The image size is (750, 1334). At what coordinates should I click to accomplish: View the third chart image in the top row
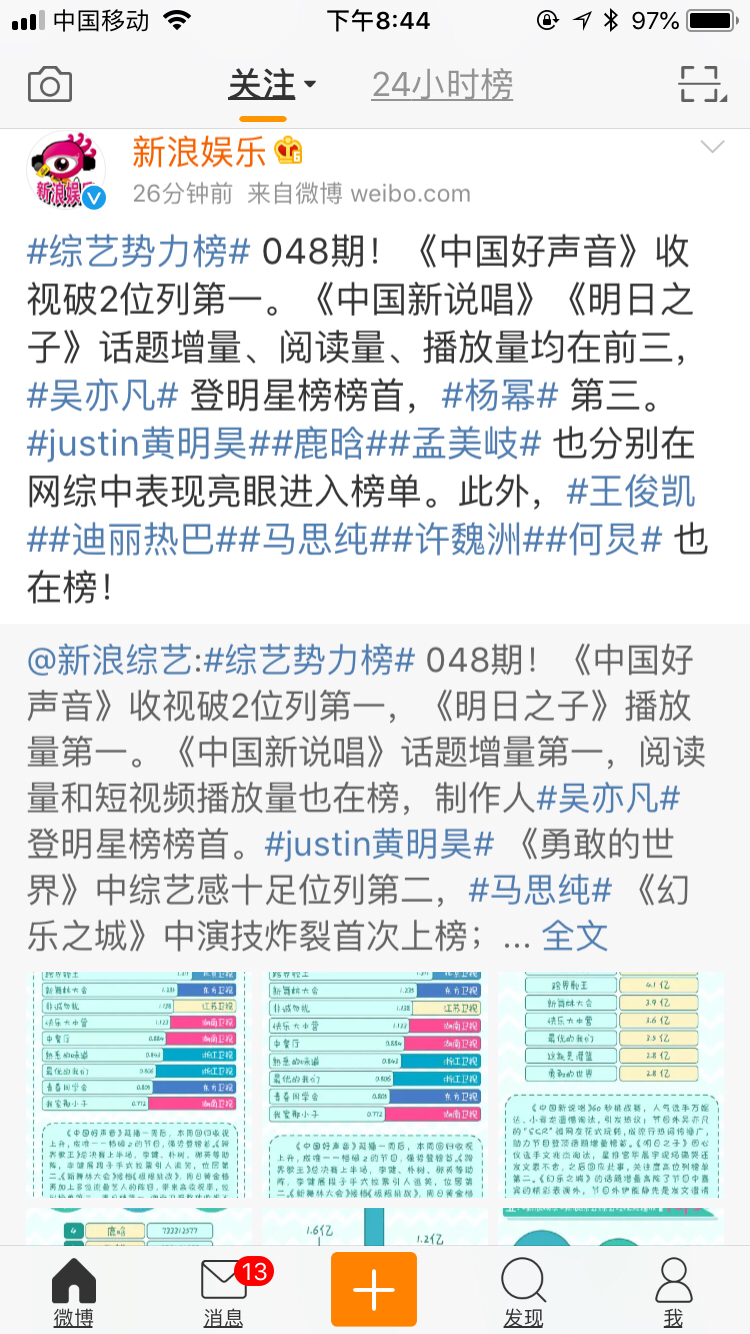tap(612, 1083)
